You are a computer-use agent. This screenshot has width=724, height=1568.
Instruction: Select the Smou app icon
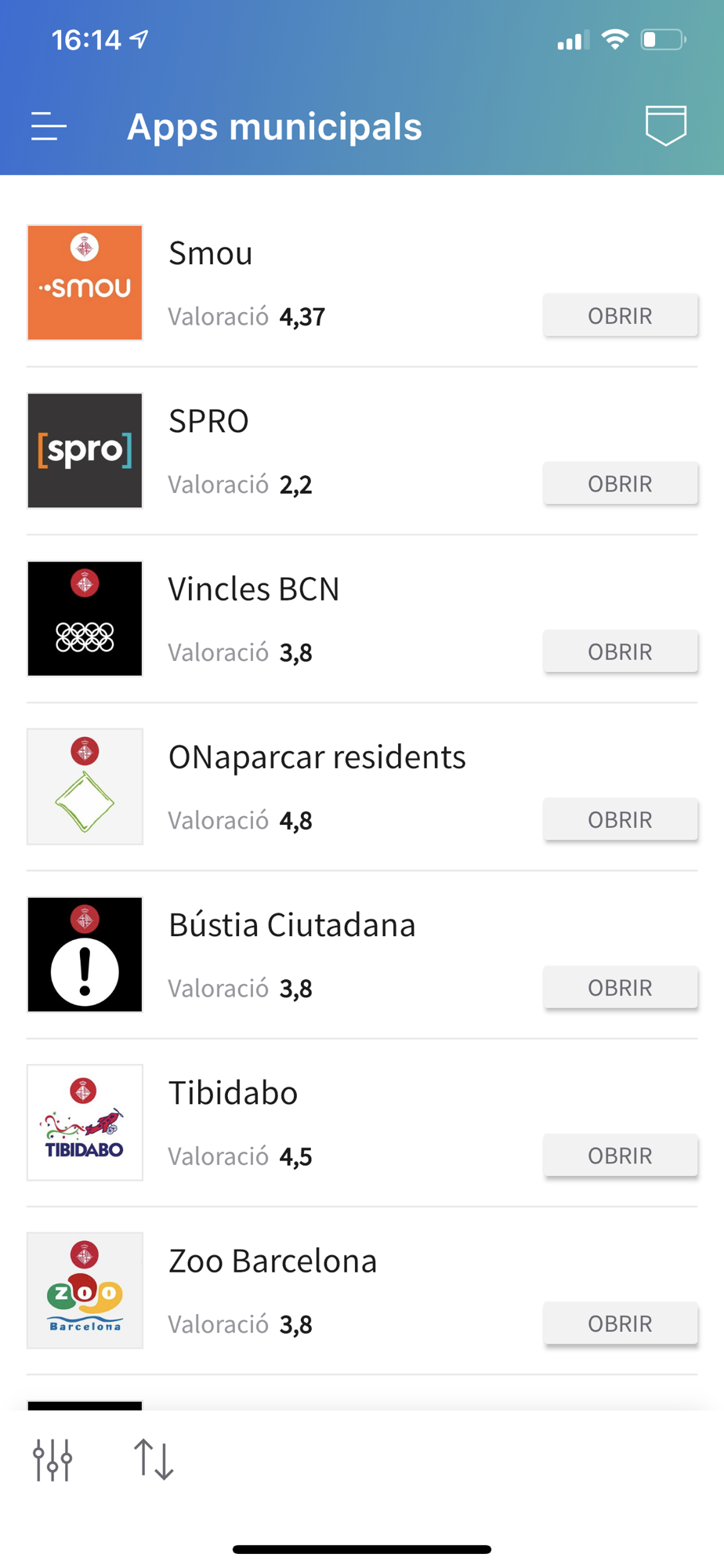pyautogui.click(x=85, y=282)
